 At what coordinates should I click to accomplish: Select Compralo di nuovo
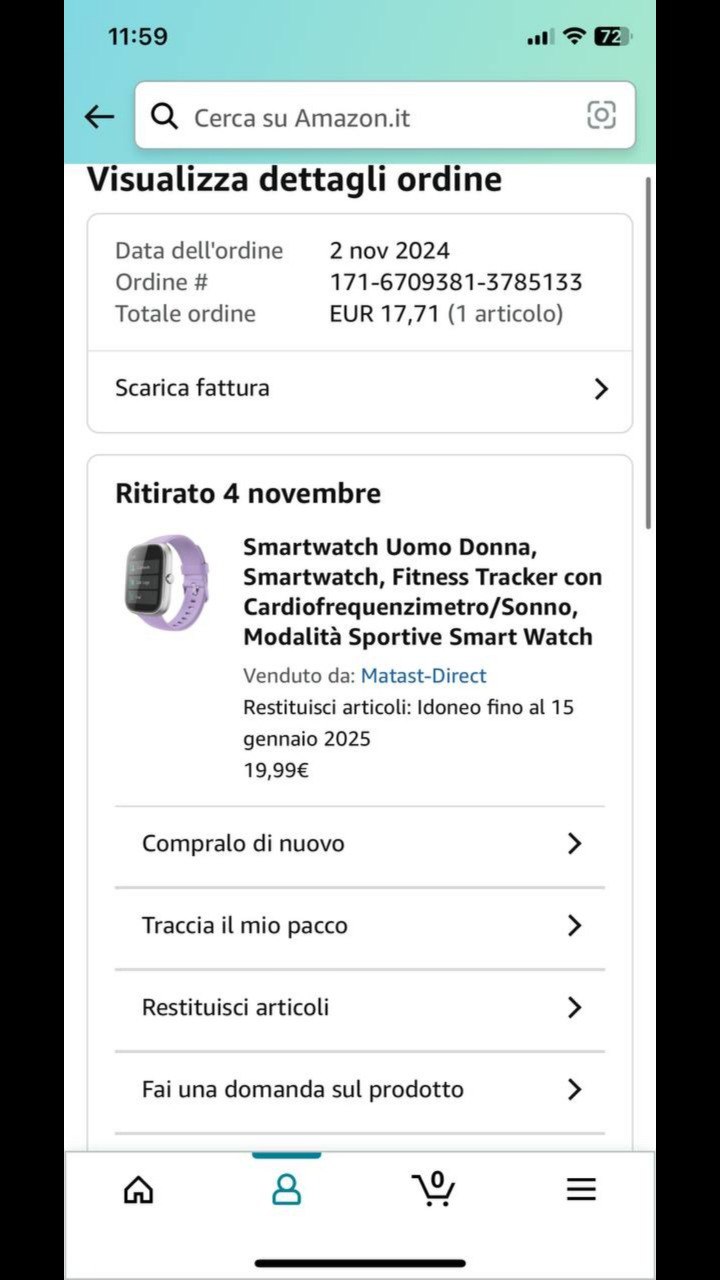[360, 844]
